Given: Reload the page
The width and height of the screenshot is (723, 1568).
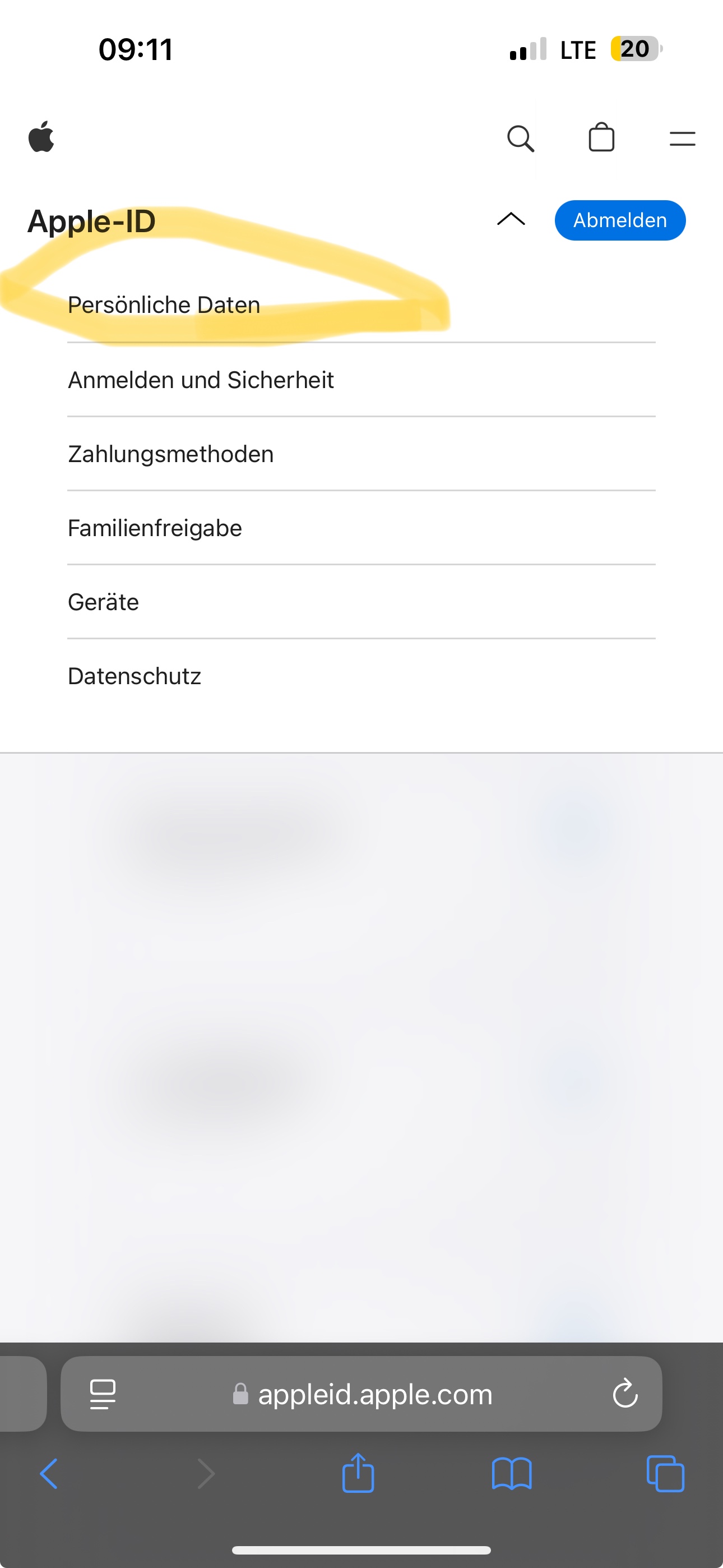Looking at the screenshot, I should pyautogui.click(x=625, y=1393).
